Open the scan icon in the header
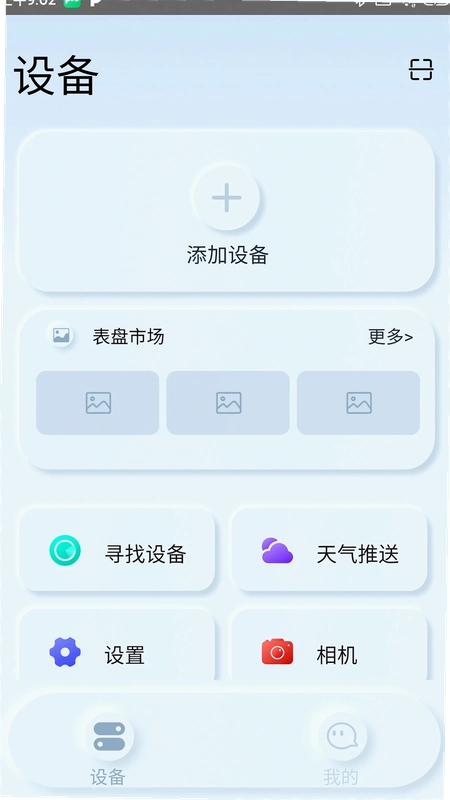This screenshot has width=450, height=800. (x=421, y=69)
